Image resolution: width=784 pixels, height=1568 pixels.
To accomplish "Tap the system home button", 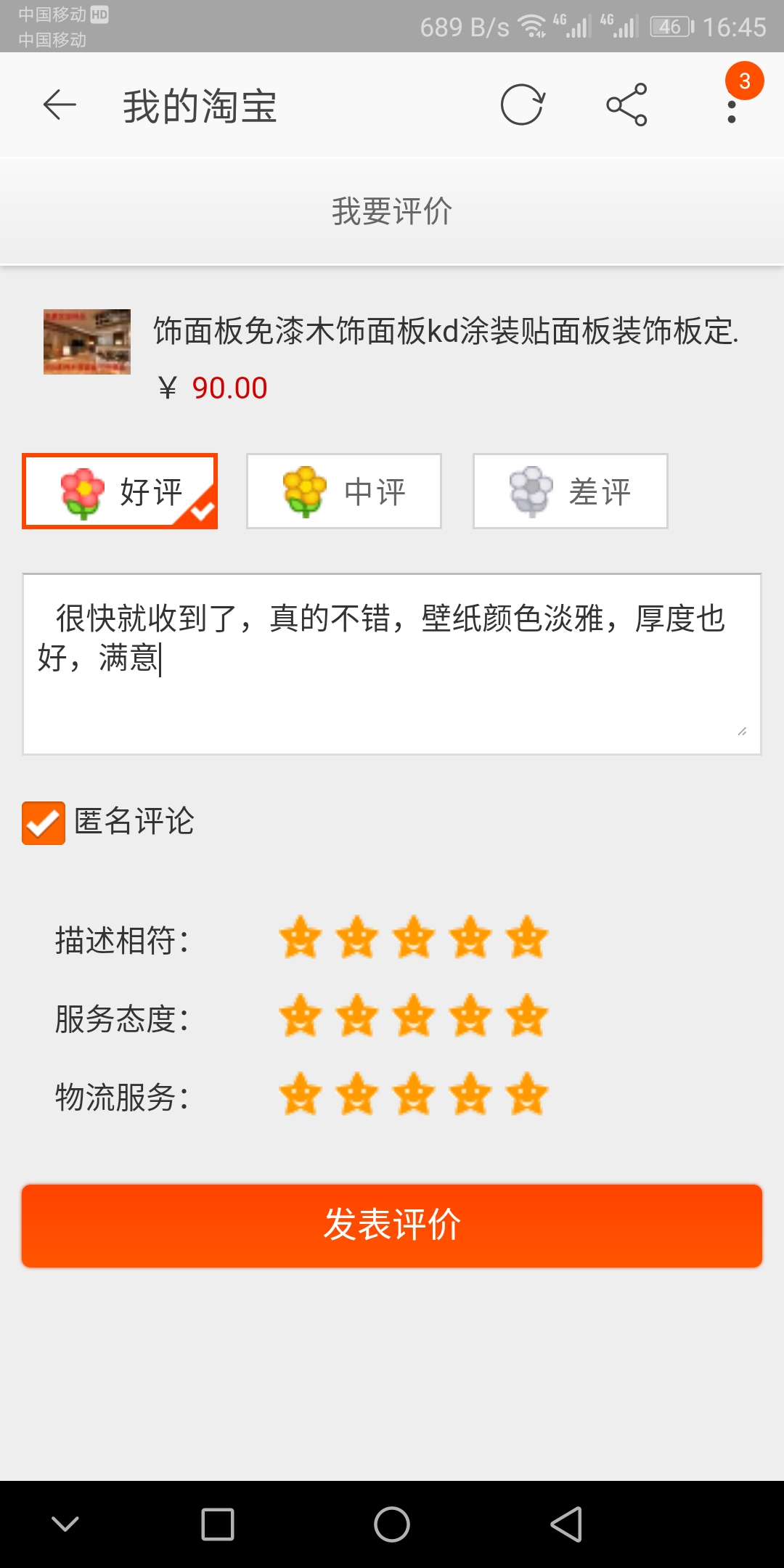I will 392,1524.
